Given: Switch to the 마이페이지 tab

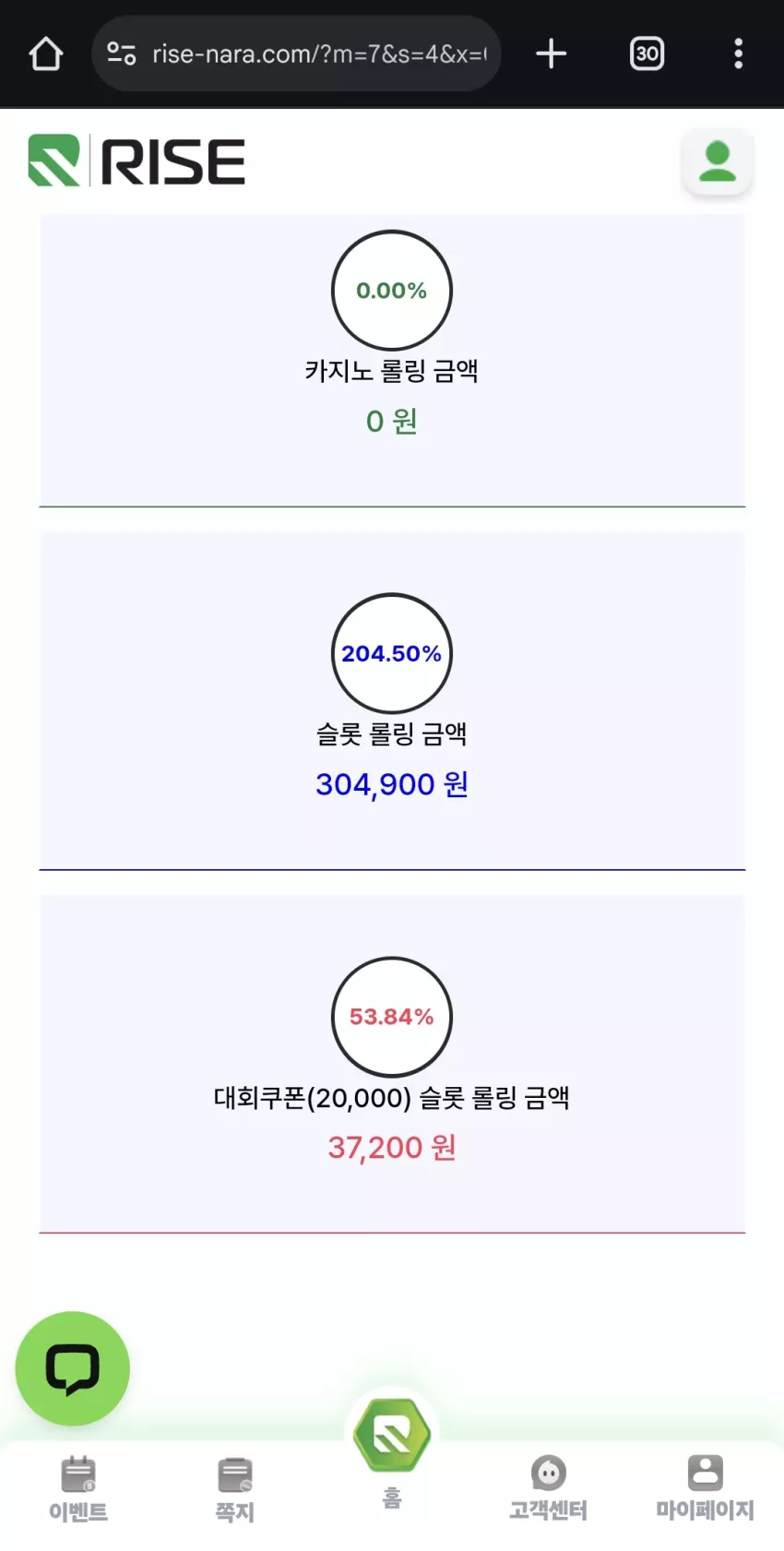Looking at the screenshot, I should point(706,1488).
